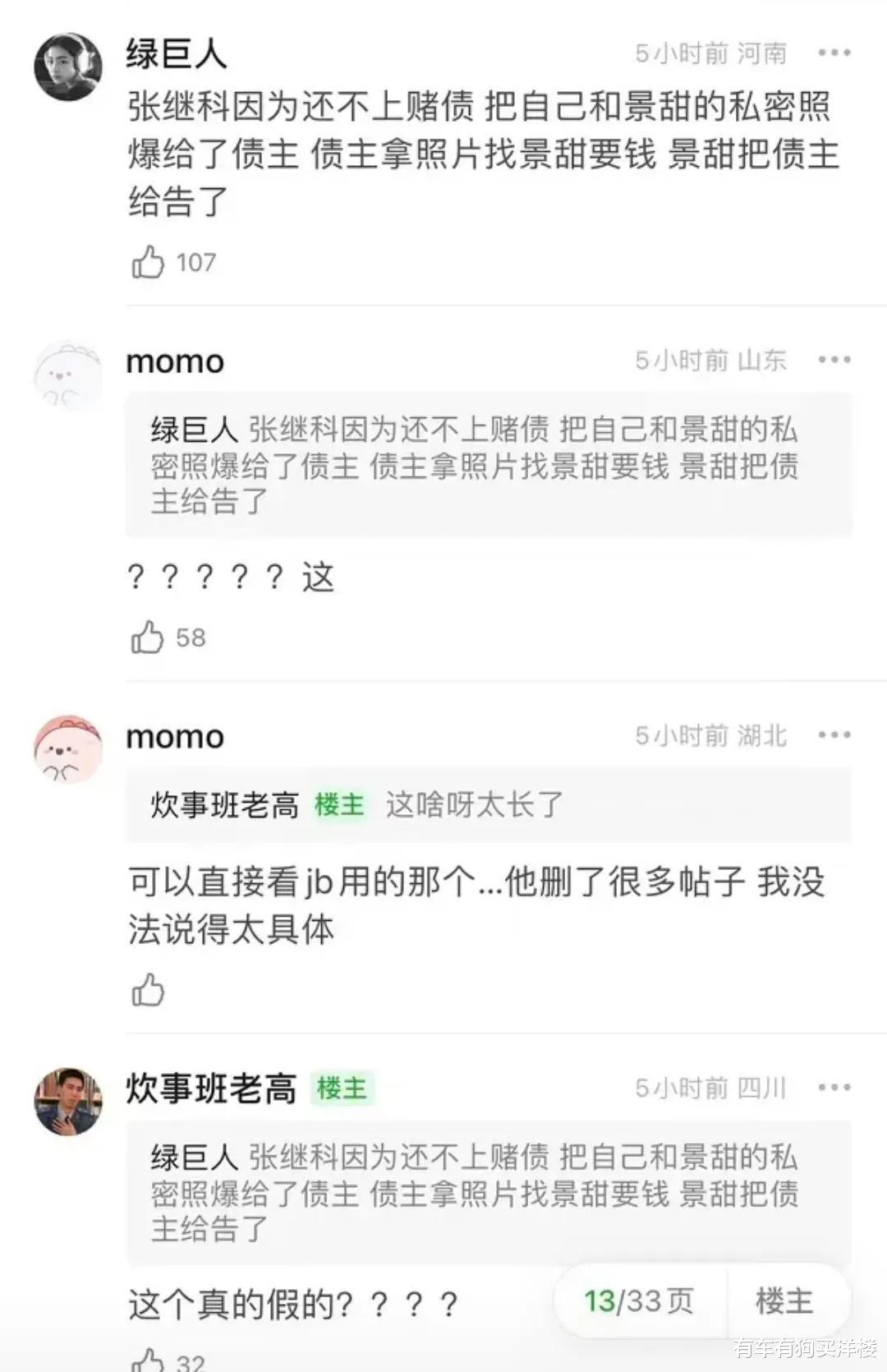The image size is (887, 1372).
Task: Click 绿巨人's avatar at the top
Action: [x=68, y=64]
